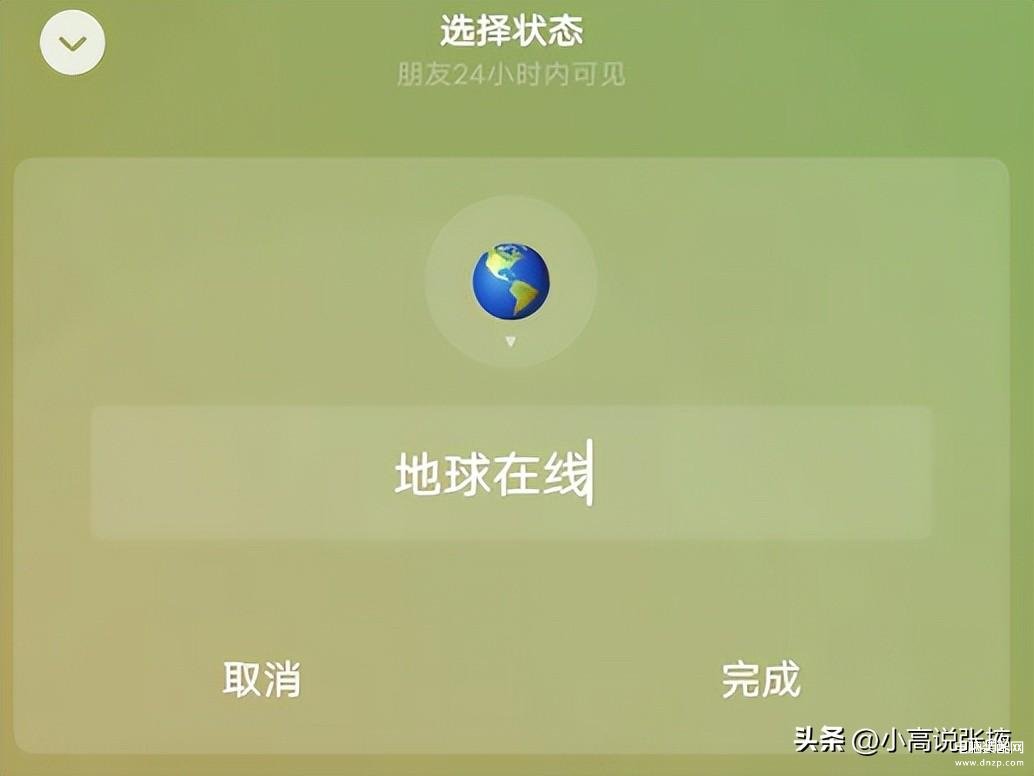Screen dimensions: 1034x776
Task: Collapse the status panel with the down chevron
Action: [72, 43]
